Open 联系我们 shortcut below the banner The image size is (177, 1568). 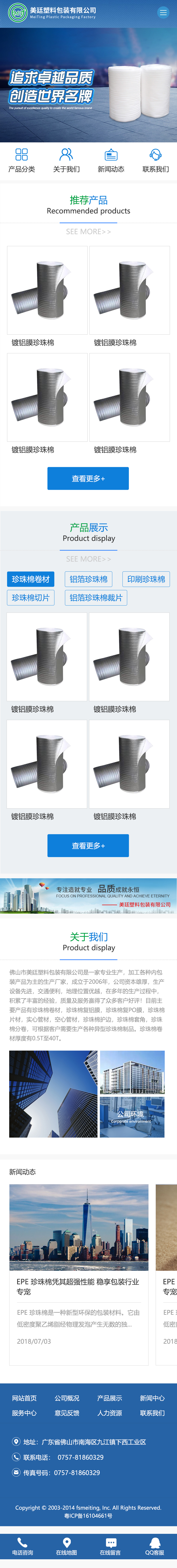(x=155, y=161)
